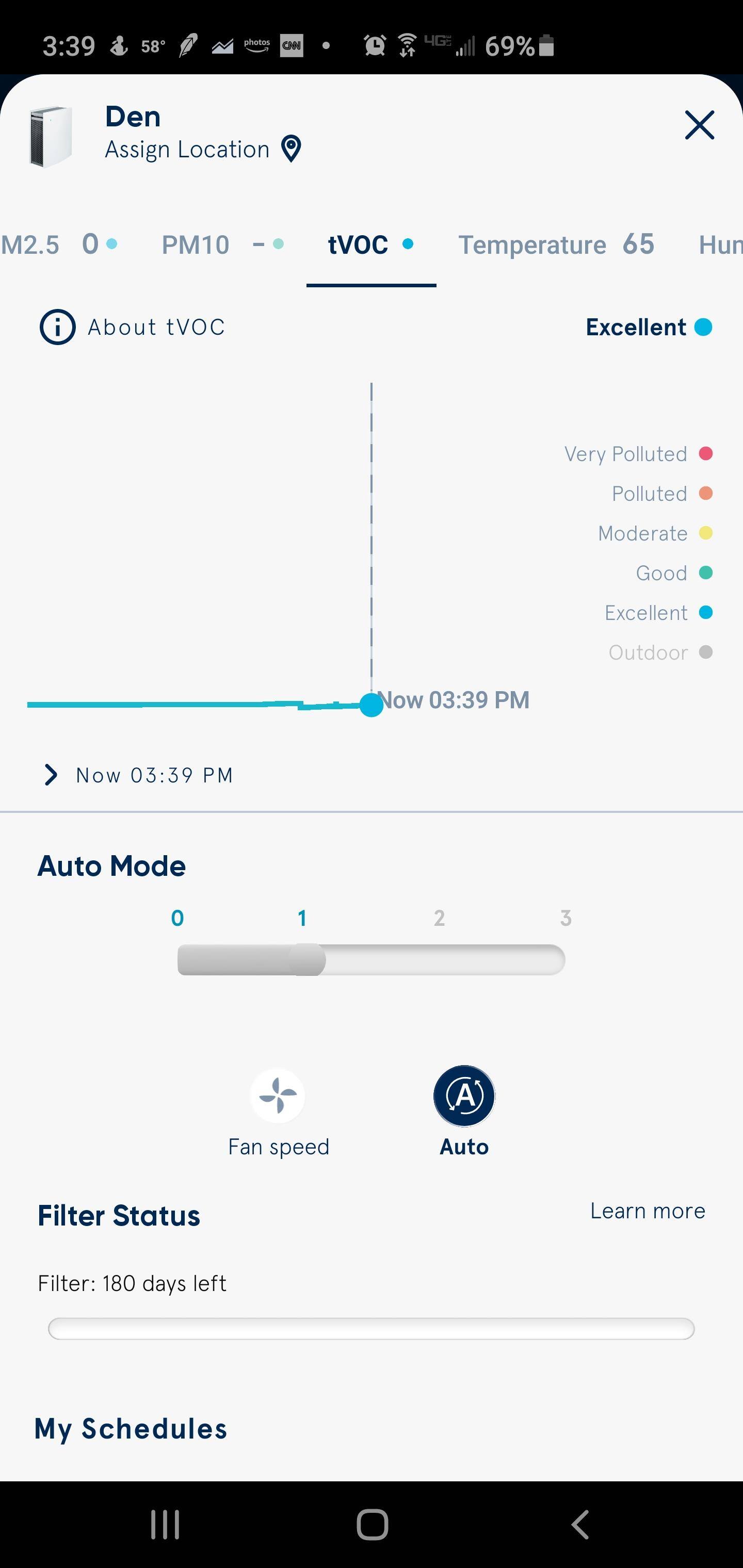The image size is (743, 1568).
Task: Select Fan speed mode
Action: click(x=278, y=1096)
